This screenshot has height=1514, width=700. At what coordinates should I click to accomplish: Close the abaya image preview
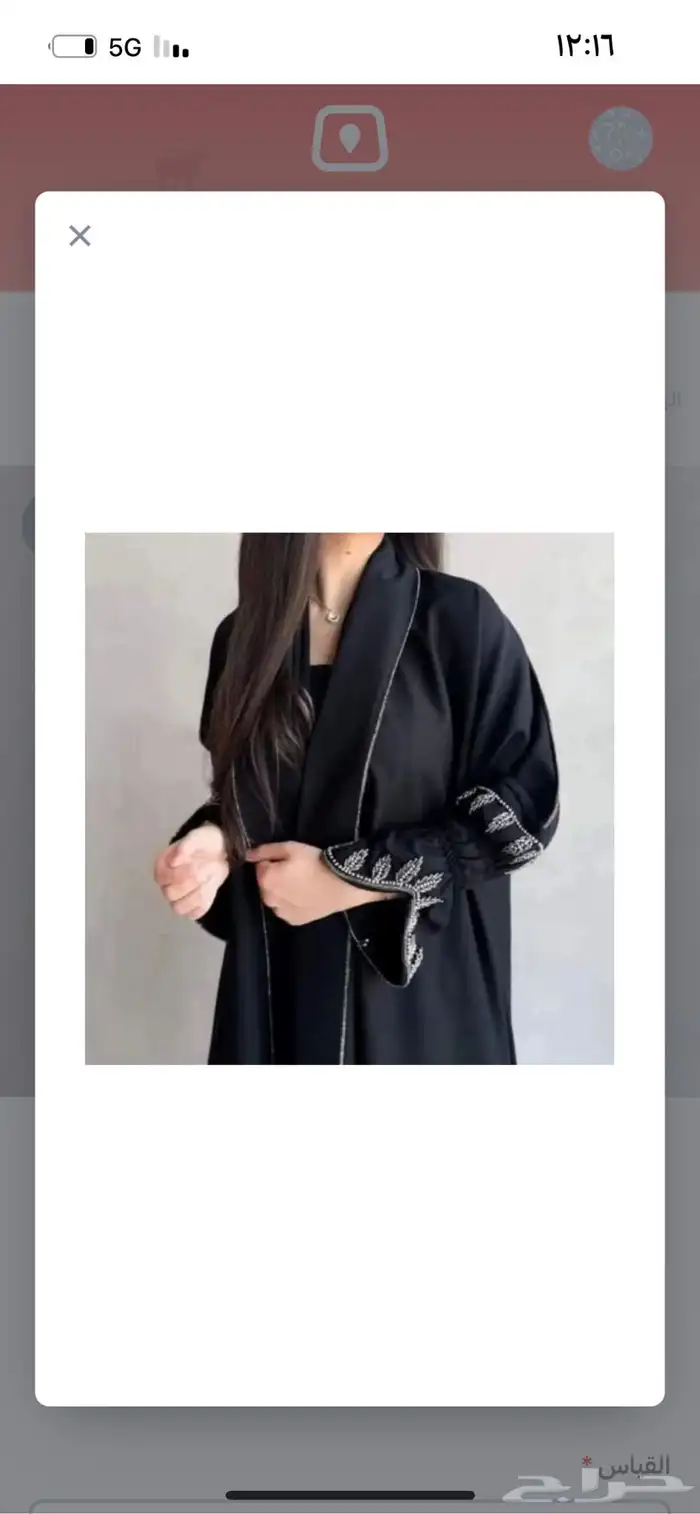80,236
